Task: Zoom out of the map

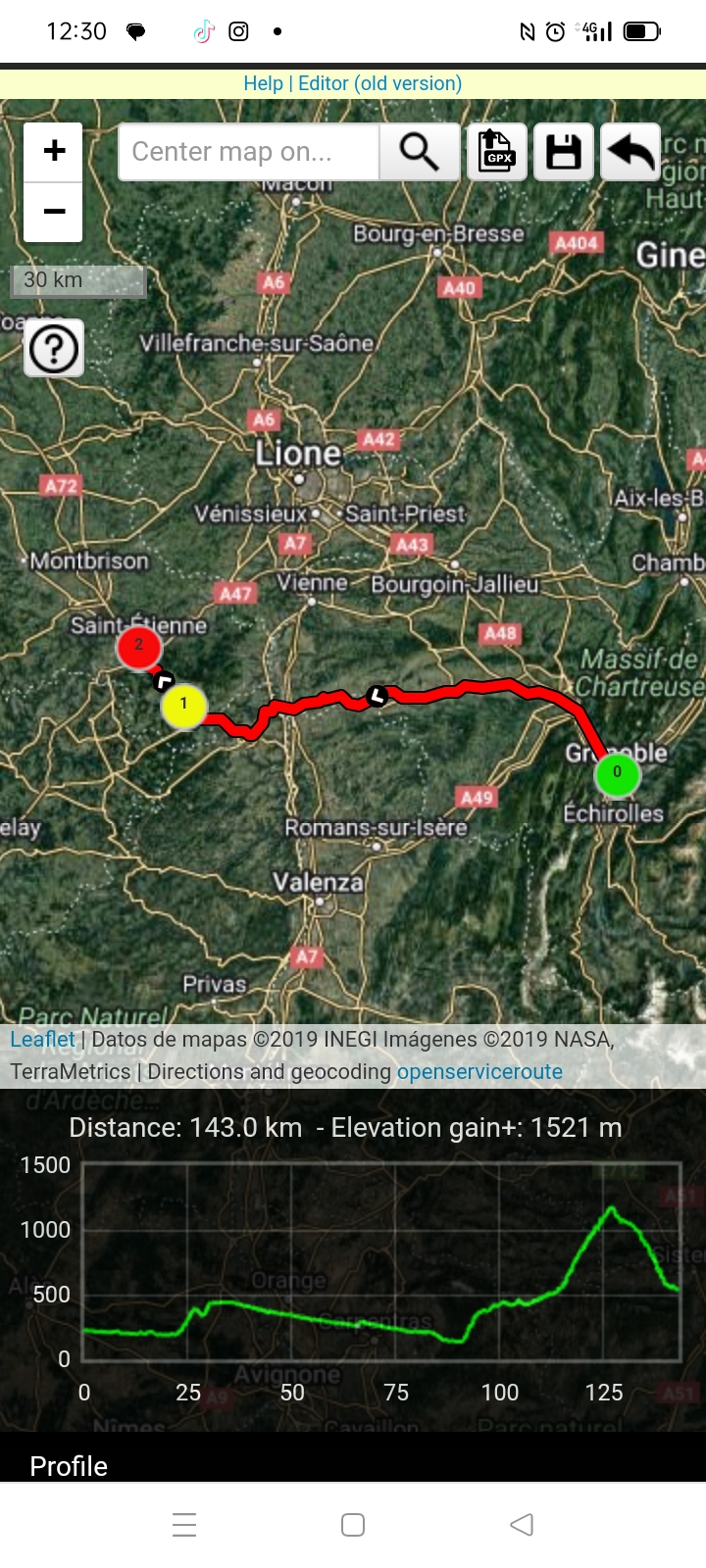Action: click(54, 212)
